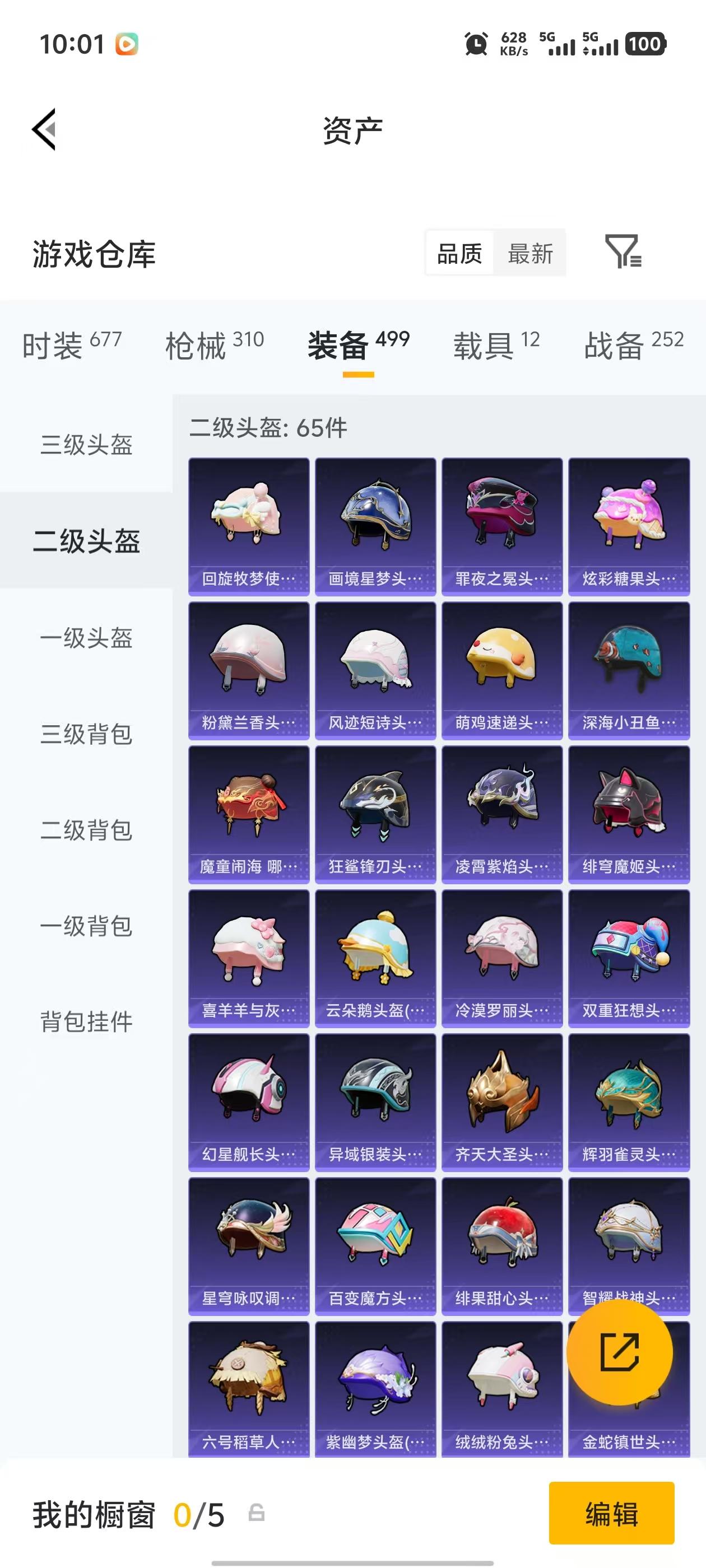Tap the share floating action icon
706x1568 pixels.
[x=619, y=1352]
